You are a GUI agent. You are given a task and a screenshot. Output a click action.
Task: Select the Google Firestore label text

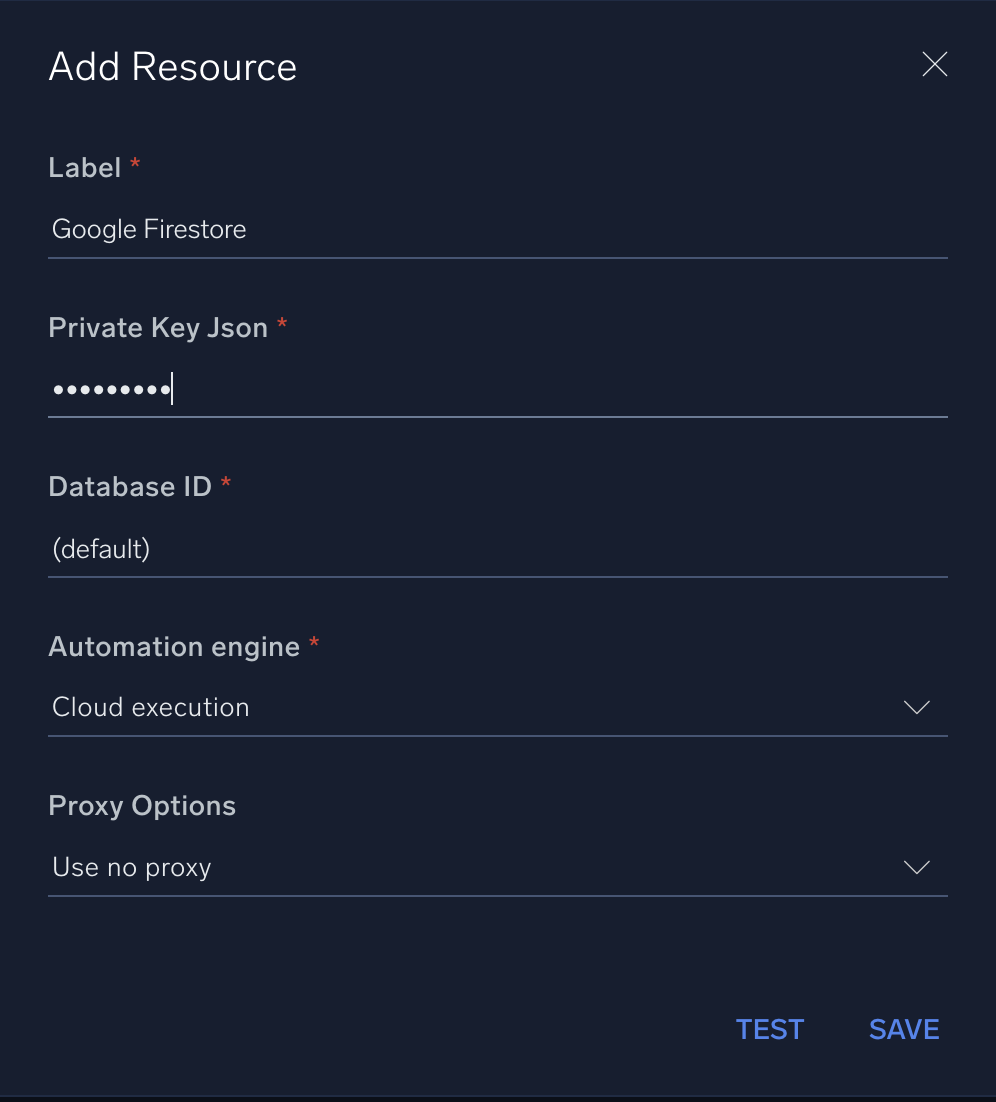[x=148, y=229]
